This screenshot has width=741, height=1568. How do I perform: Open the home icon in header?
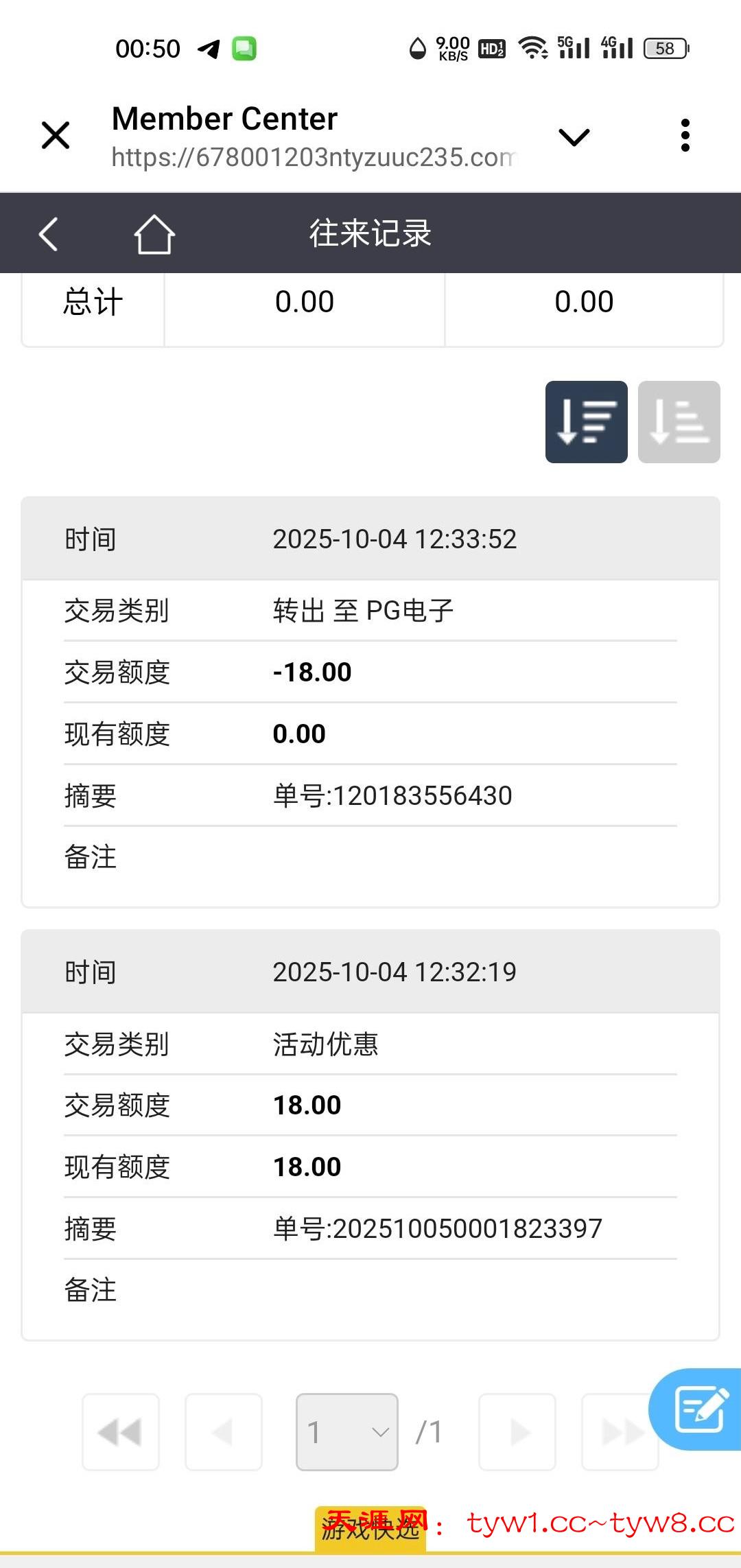[154, 234]
